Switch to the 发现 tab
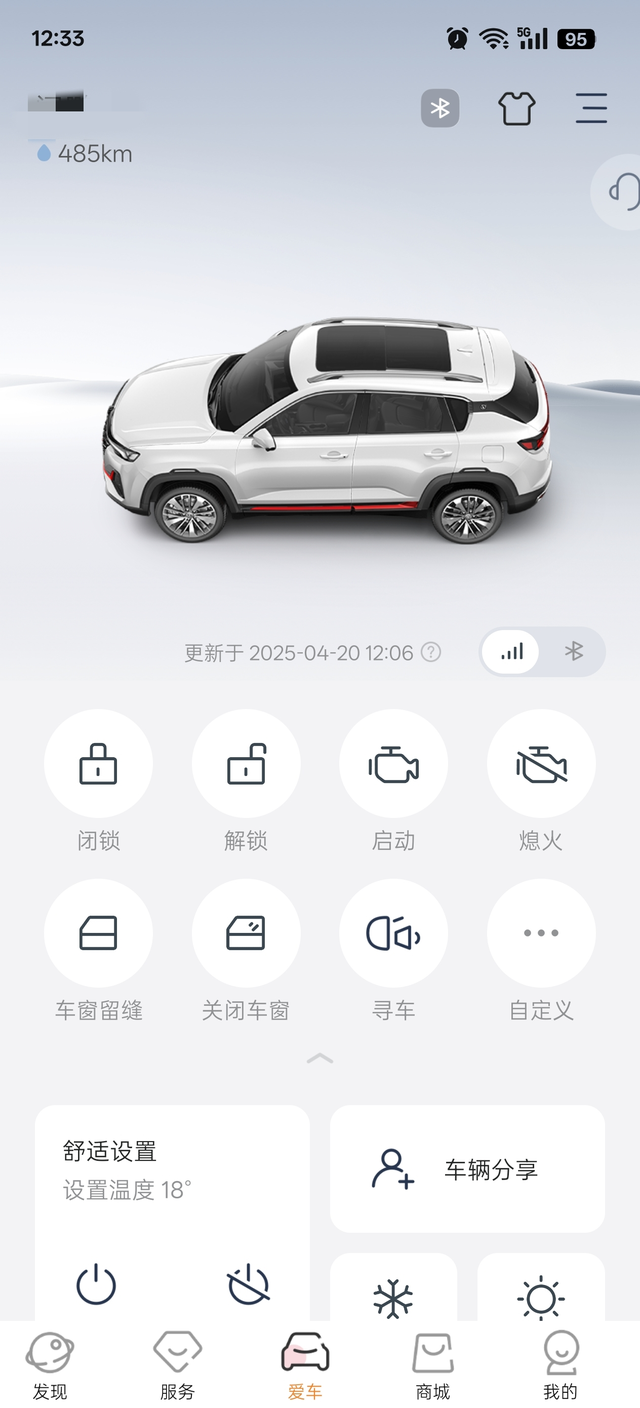 (x=49, y=1366)
